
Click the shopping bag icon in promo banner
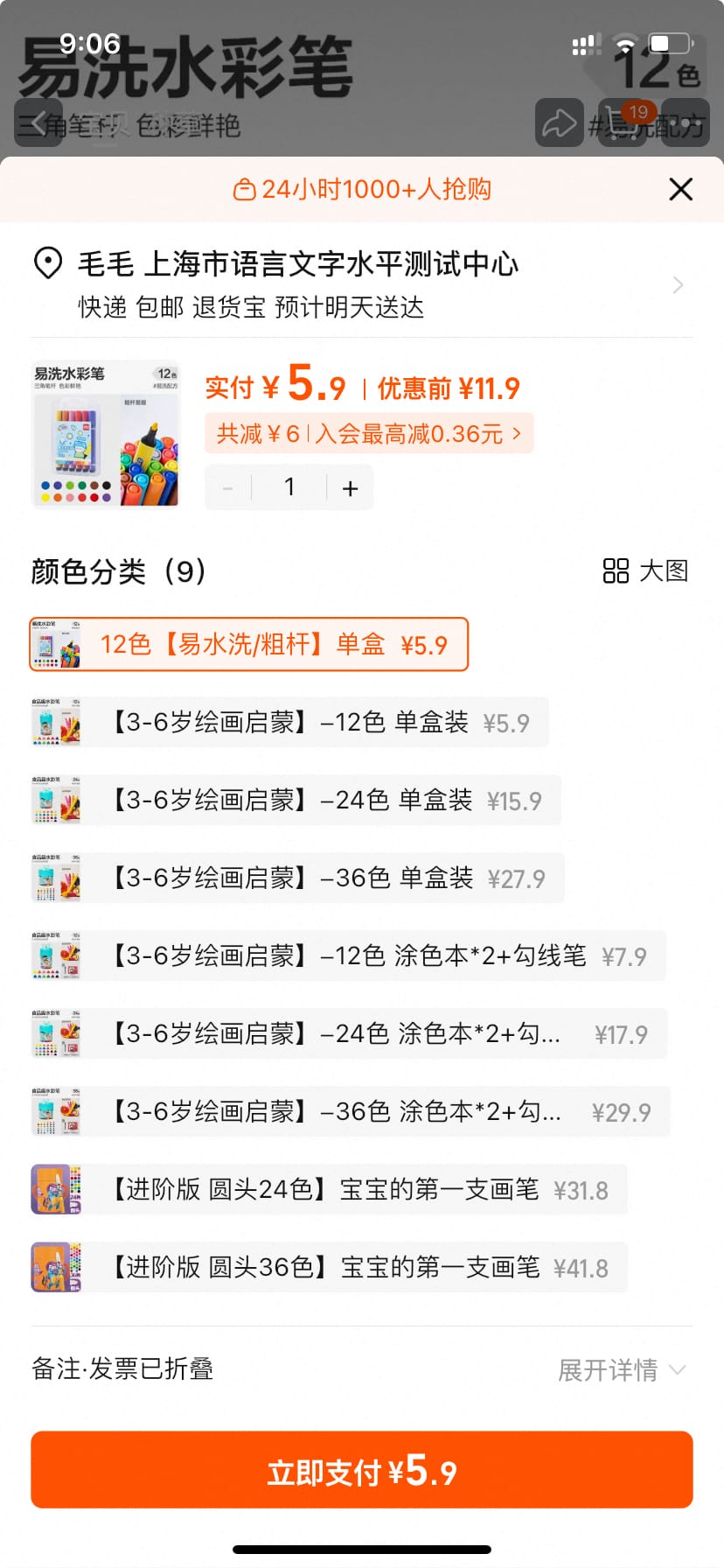246,188
